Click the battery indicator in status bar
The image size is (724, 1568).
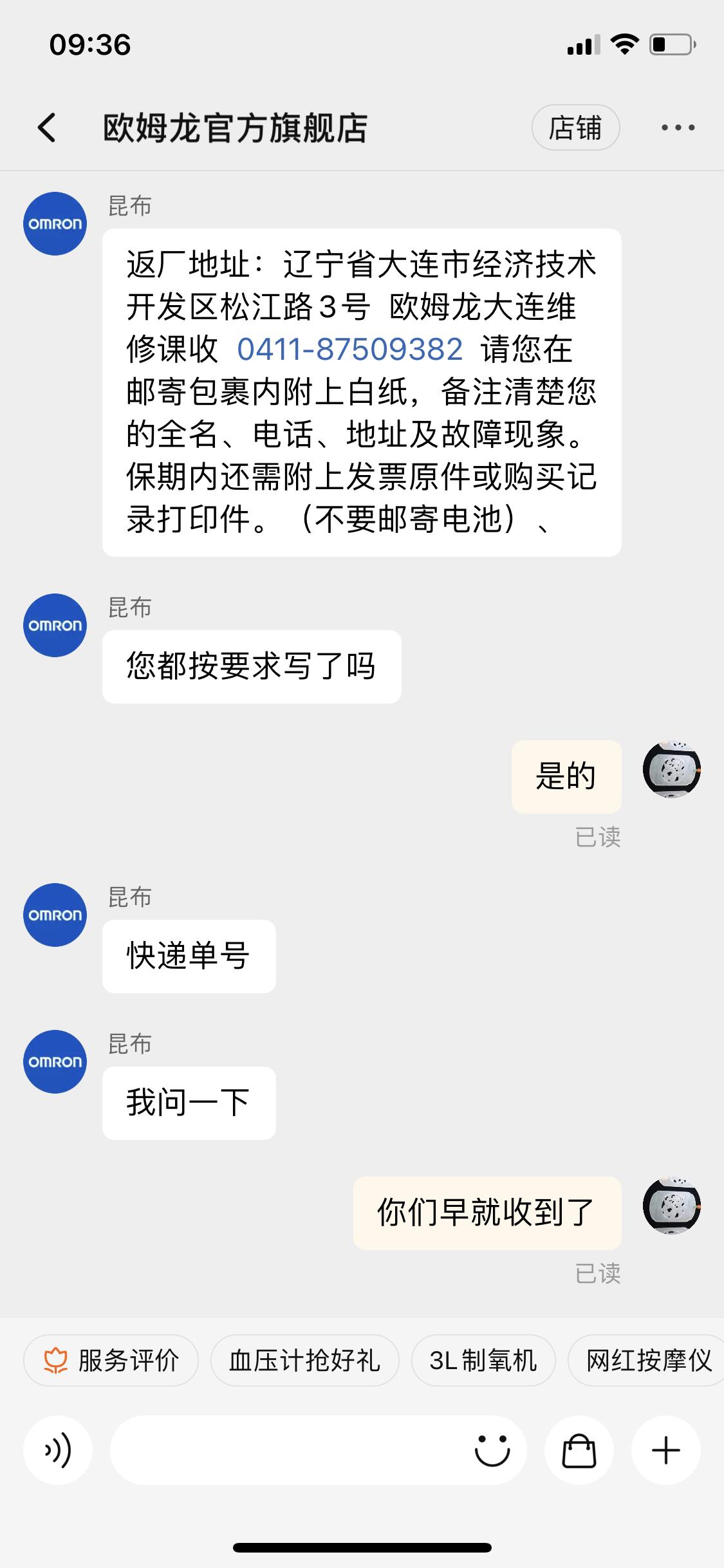[x=671, y=44]
